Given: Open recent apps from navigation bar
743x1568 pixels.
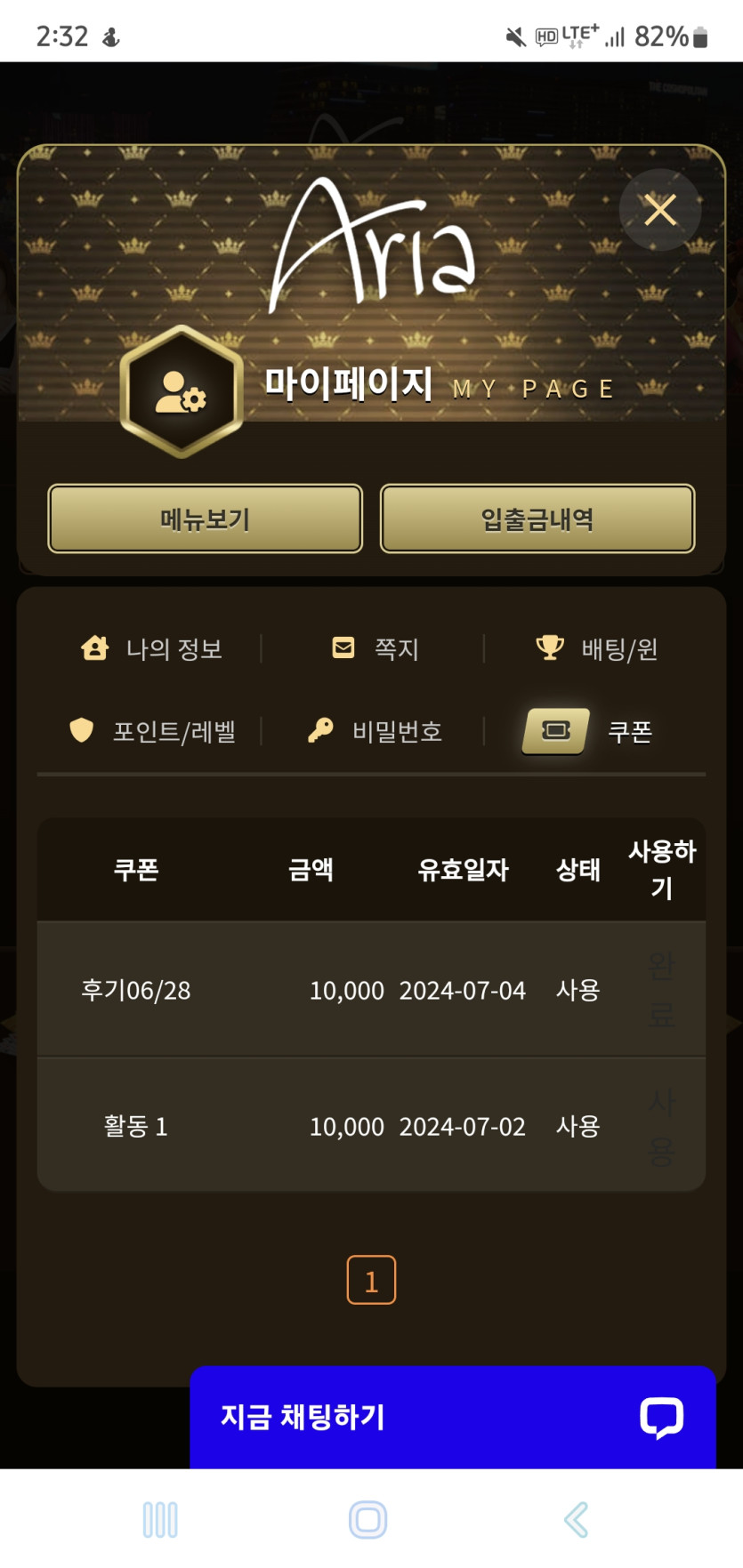Looking at the screenshot, I should (160, 1519).
